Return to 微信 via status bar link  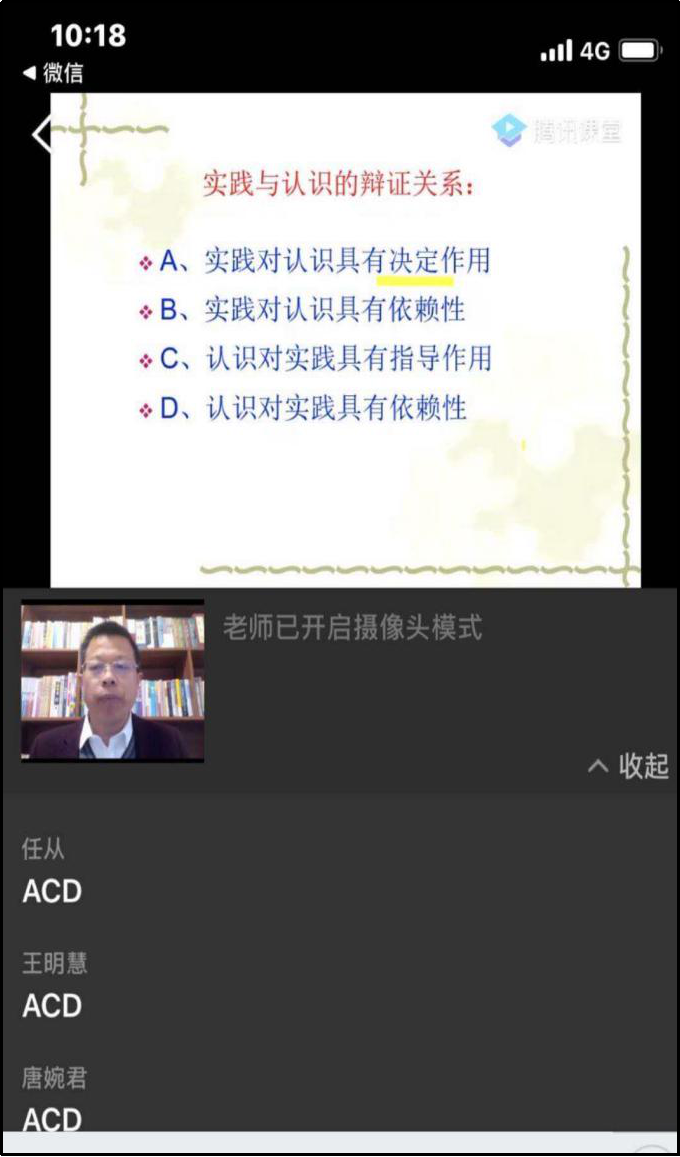53,73
